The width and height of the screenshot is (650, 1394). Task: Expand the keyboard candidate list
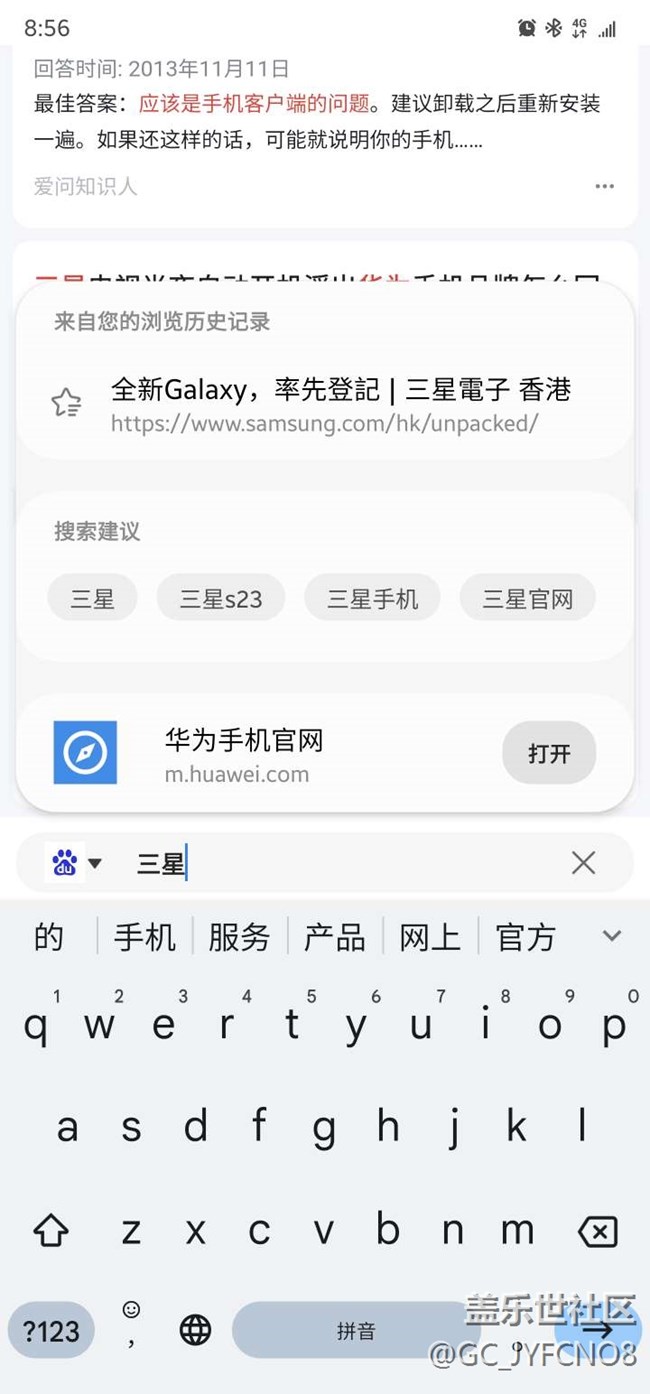click(x=612, y=936)
